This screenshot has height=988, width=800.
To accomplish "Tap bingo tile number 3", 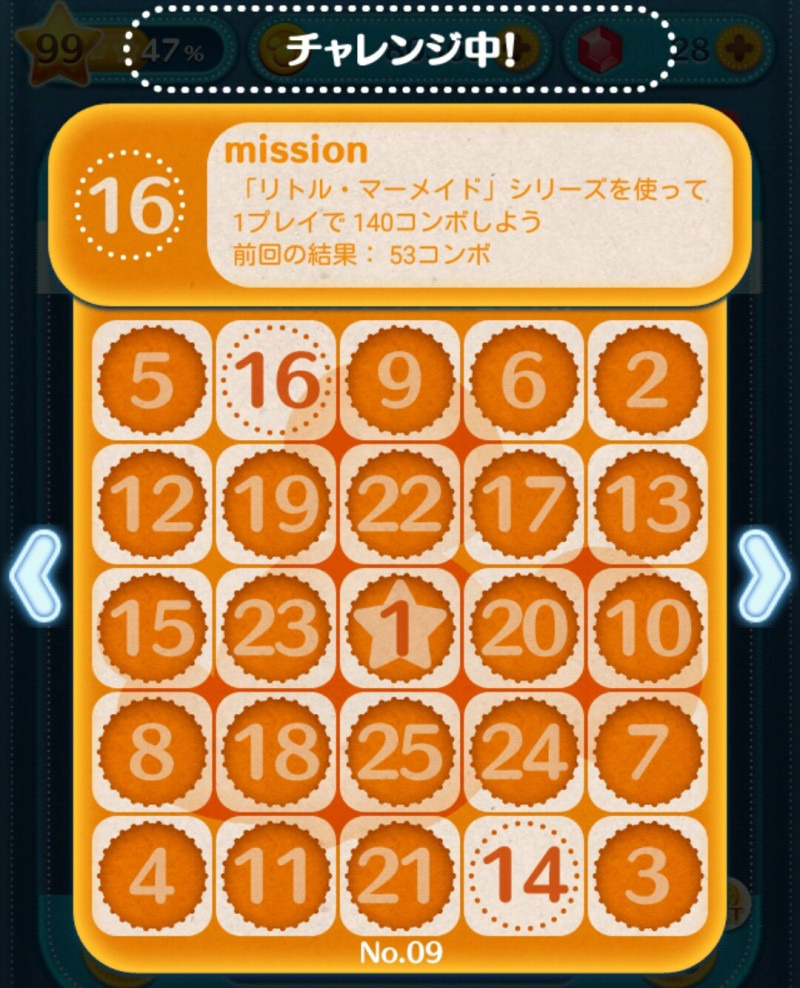I will (x=648, y=876).
